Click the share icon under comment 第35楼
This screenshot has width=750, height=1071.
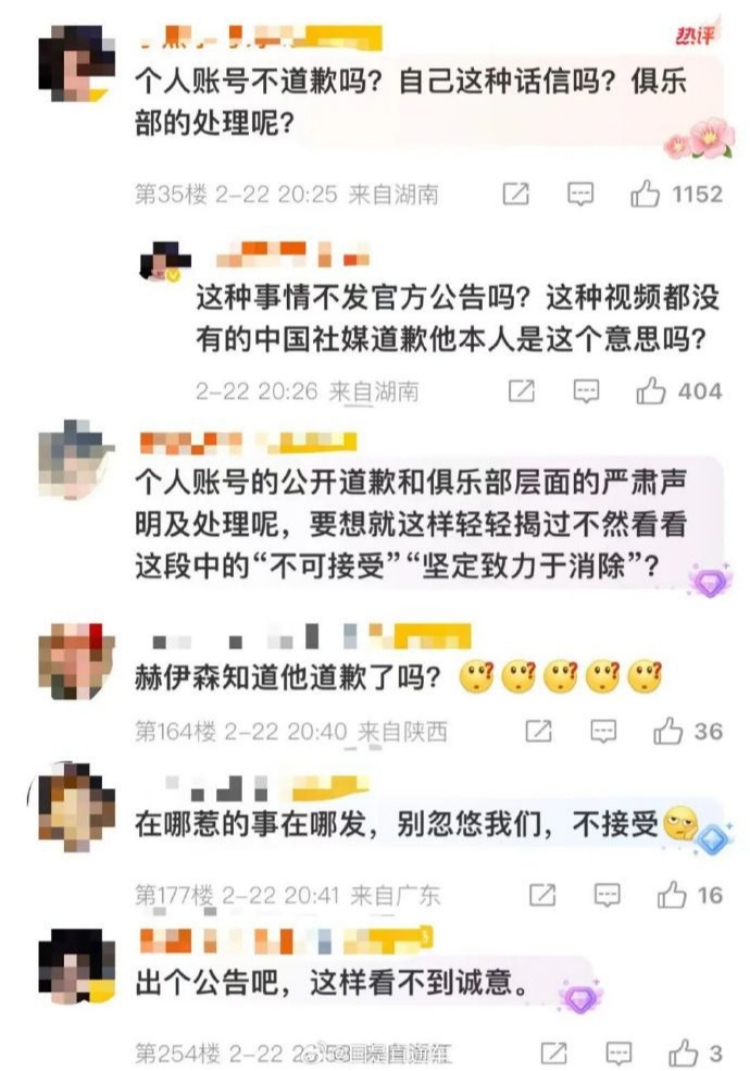point(518,192)
